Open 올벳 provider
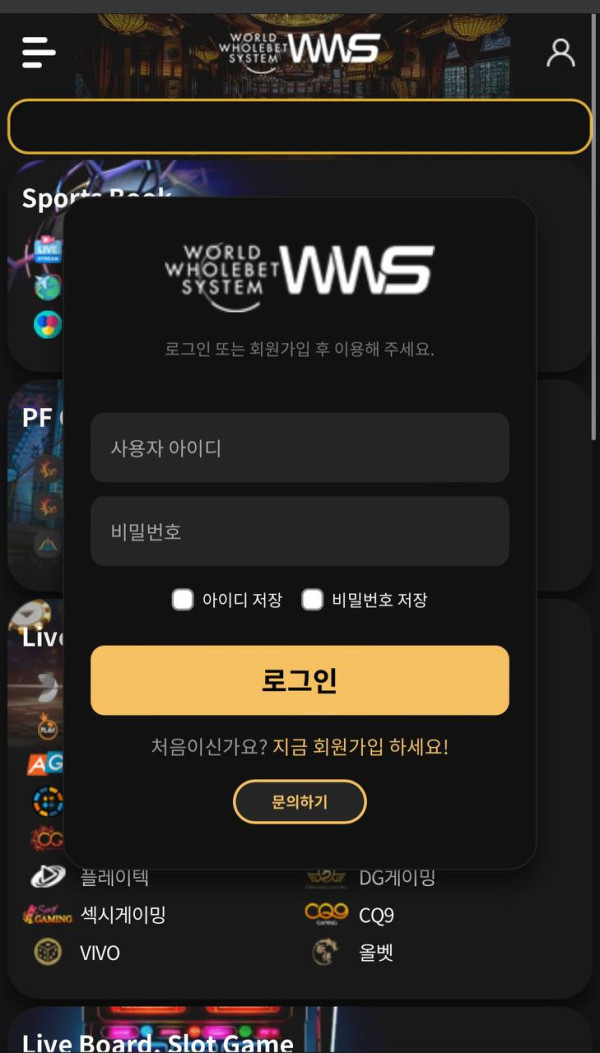Image resolution: width=600 pixels, height=1053 pixels. (376, 953)
